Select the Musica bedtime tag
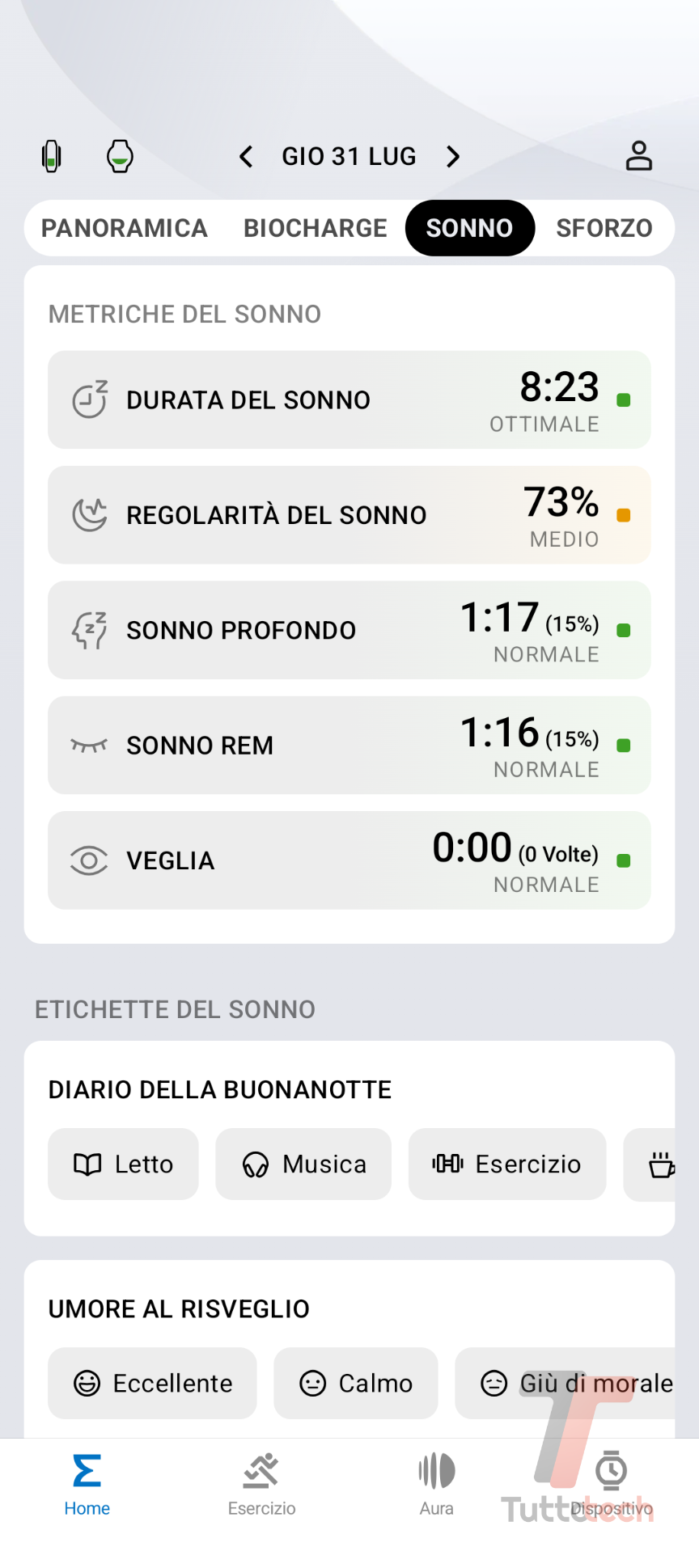Viewport: 699px width, 1568px height. (303, 1164)
